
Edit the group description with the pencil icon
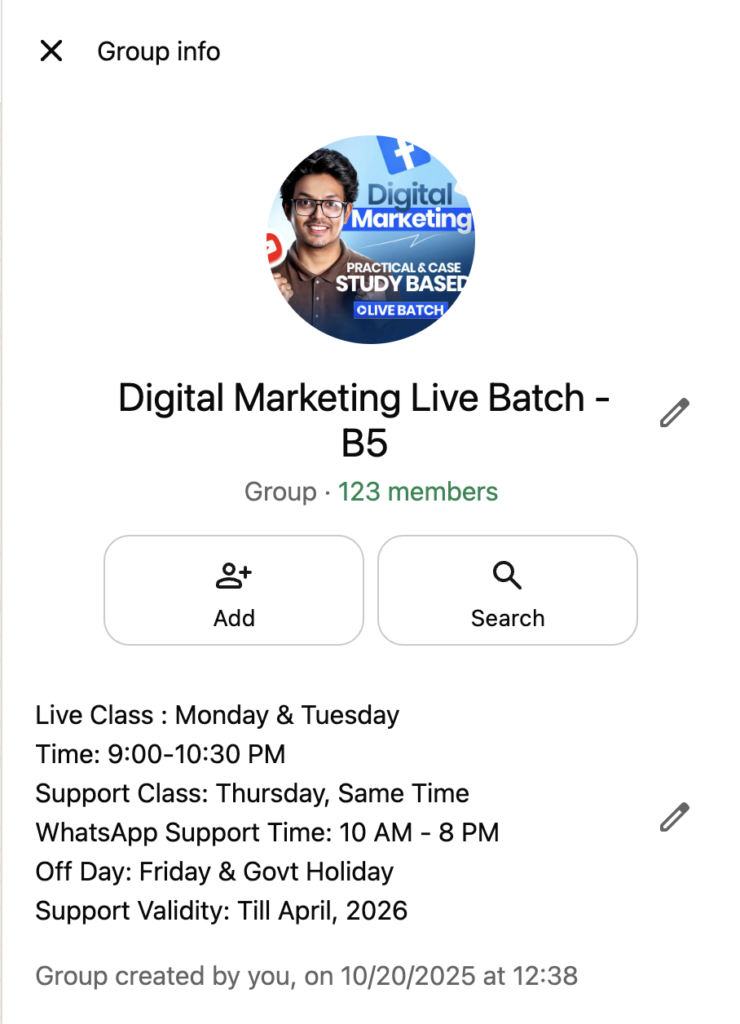674,817
